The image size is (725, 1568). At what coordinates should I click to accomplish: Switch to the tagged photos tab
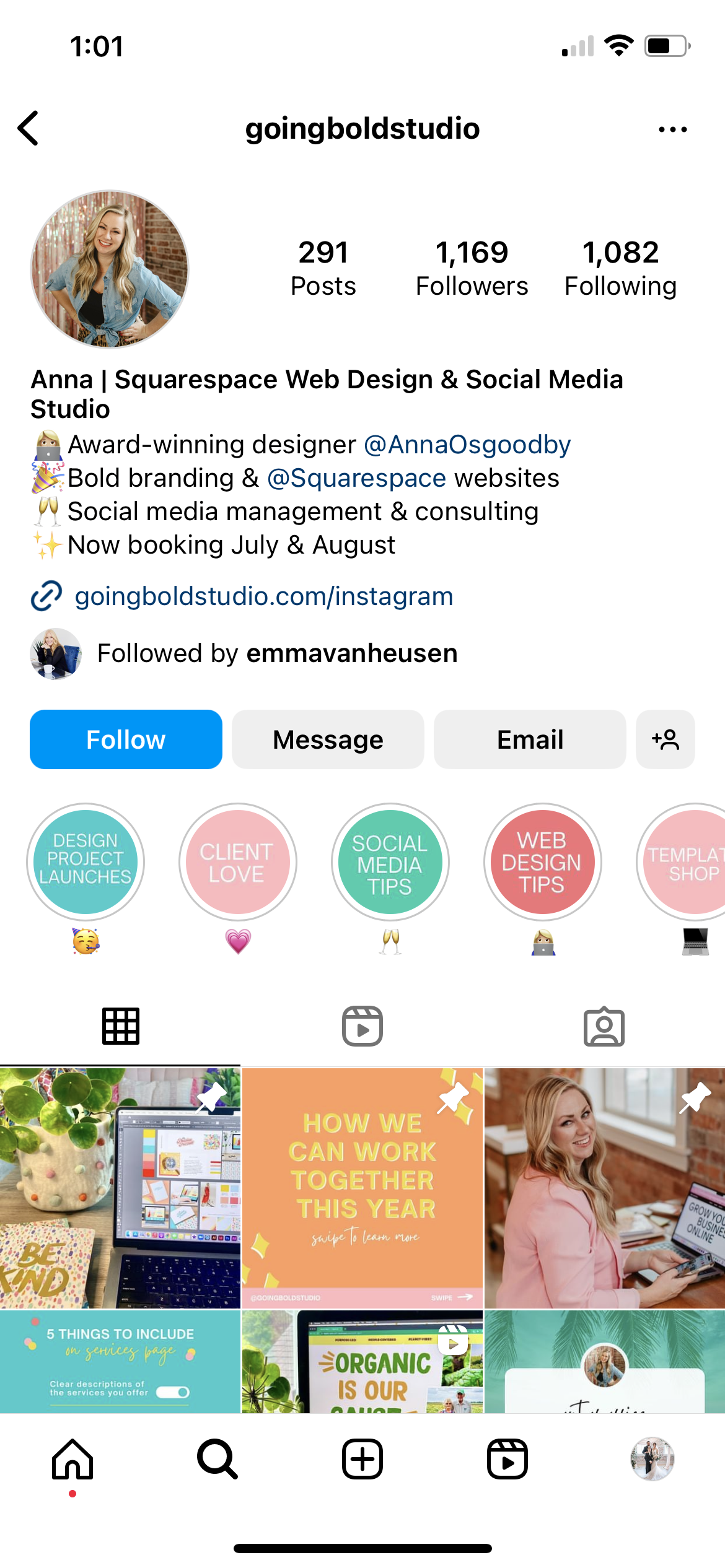tap(604, 1026)
